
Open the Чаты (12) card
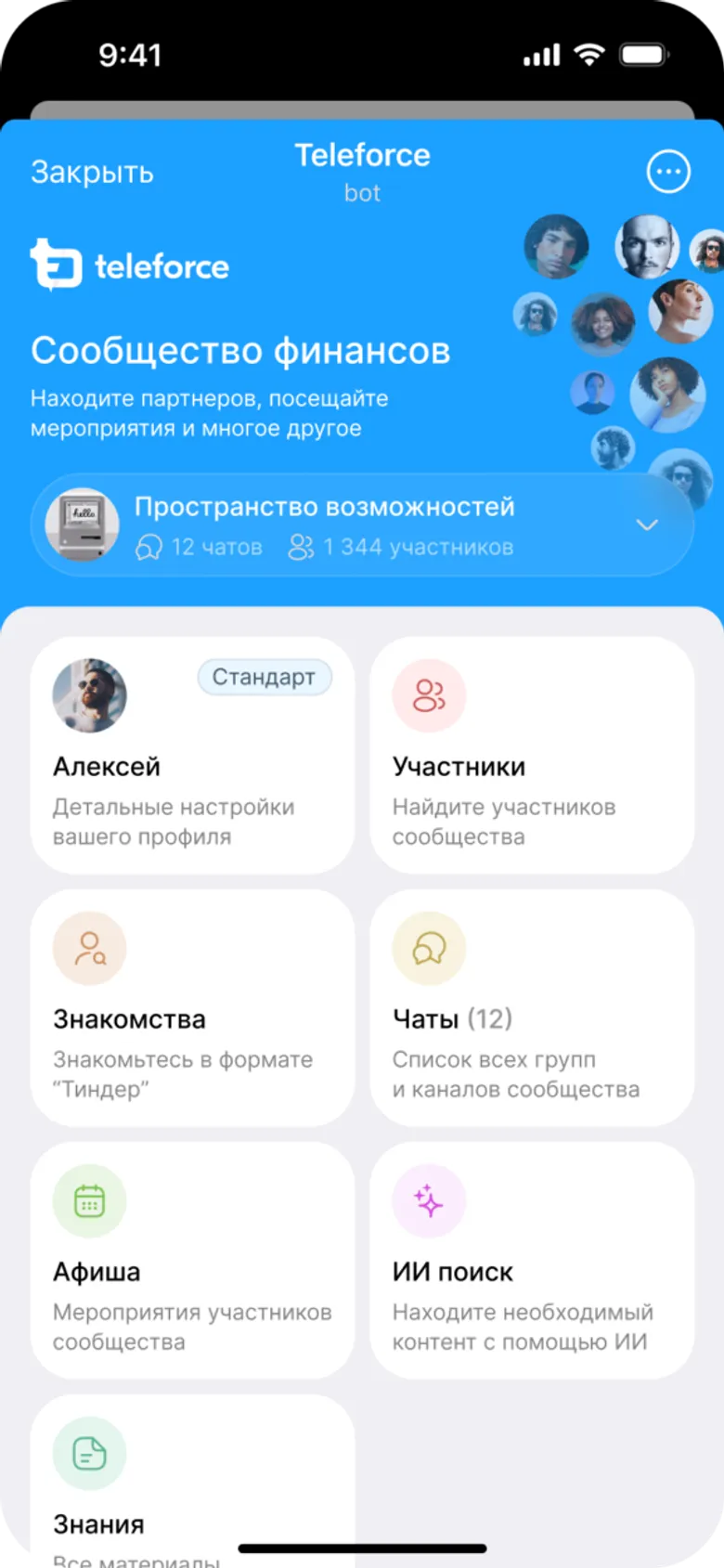click(532, 1007)
